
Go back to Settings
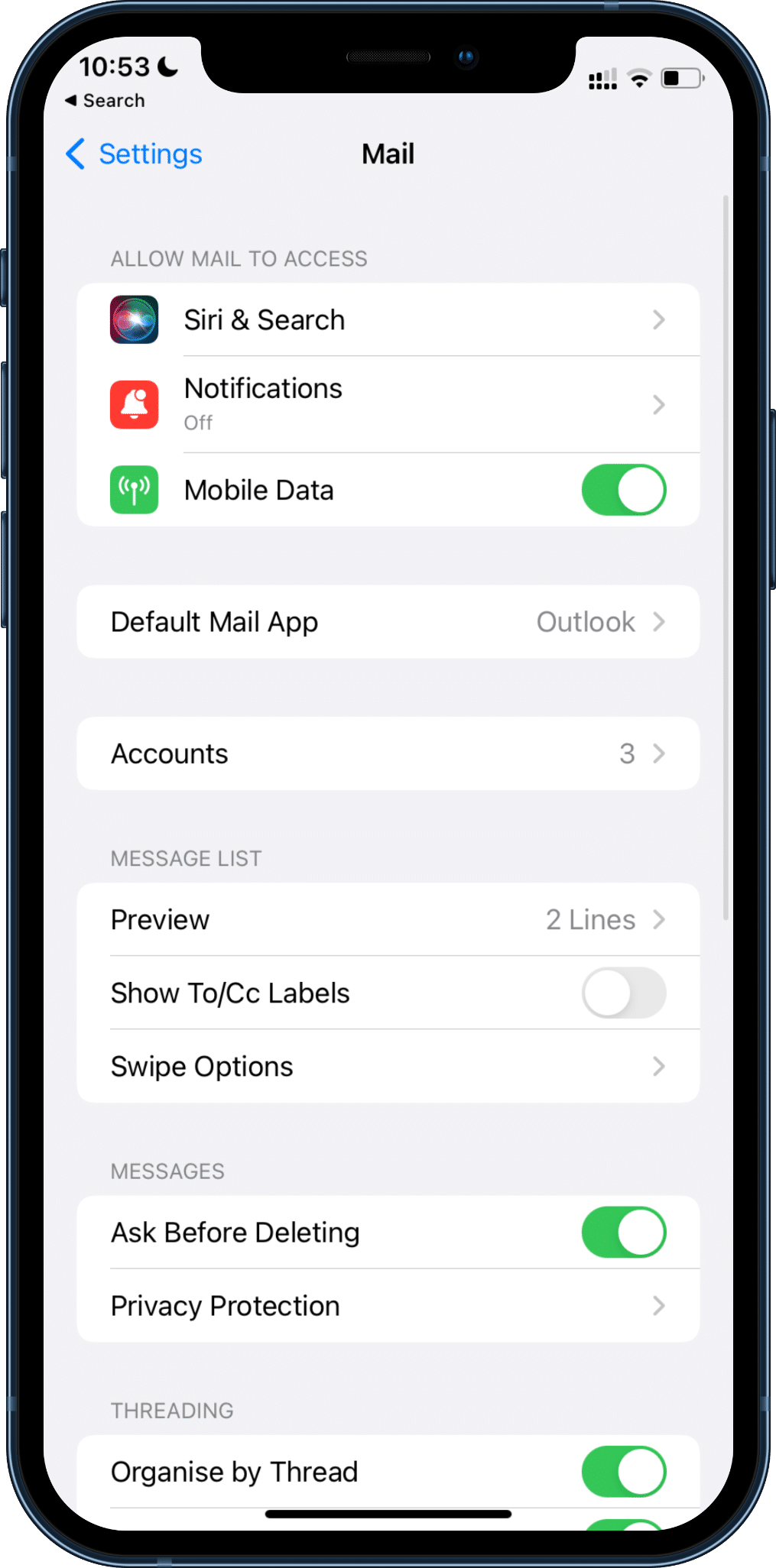pyautogui.click(x=135, y=154)
